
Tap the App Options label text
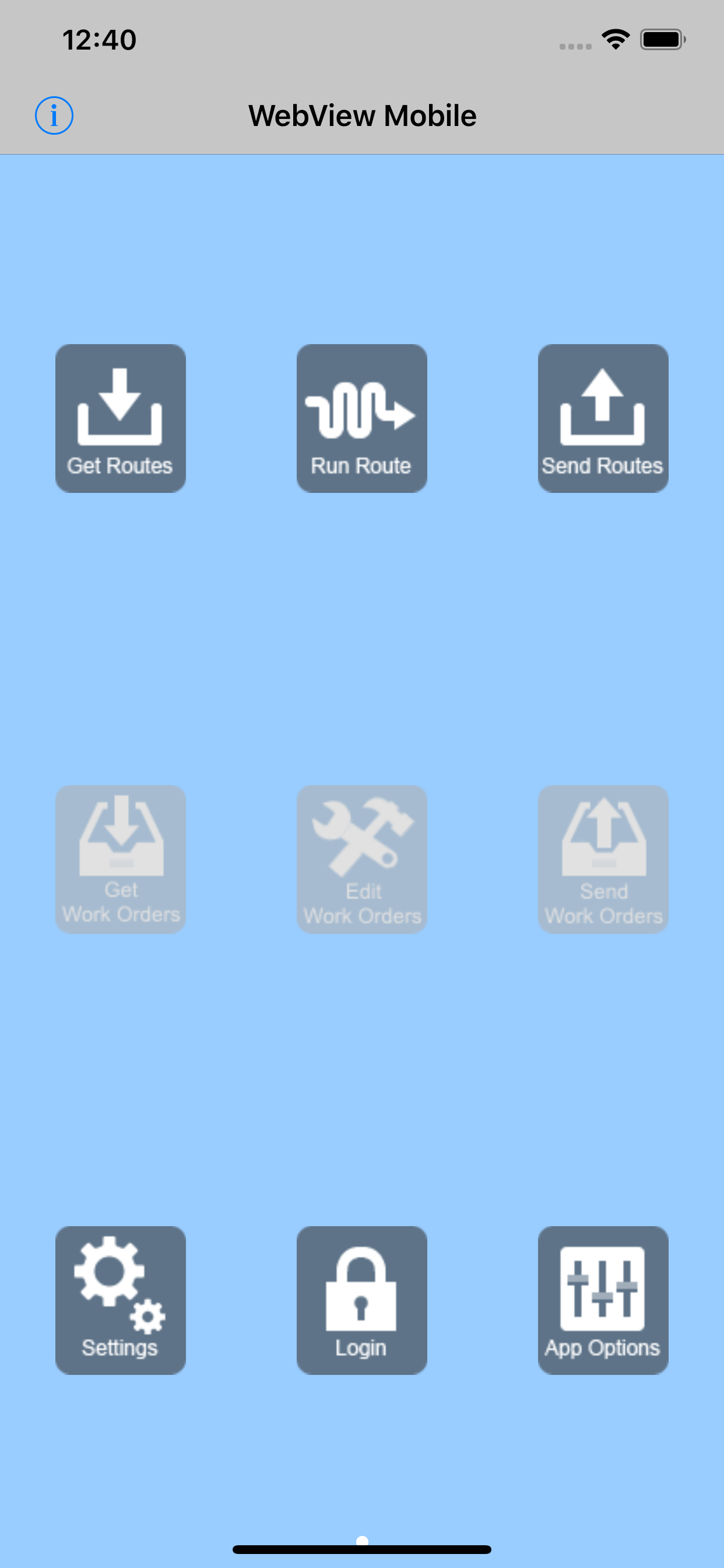603,1347
